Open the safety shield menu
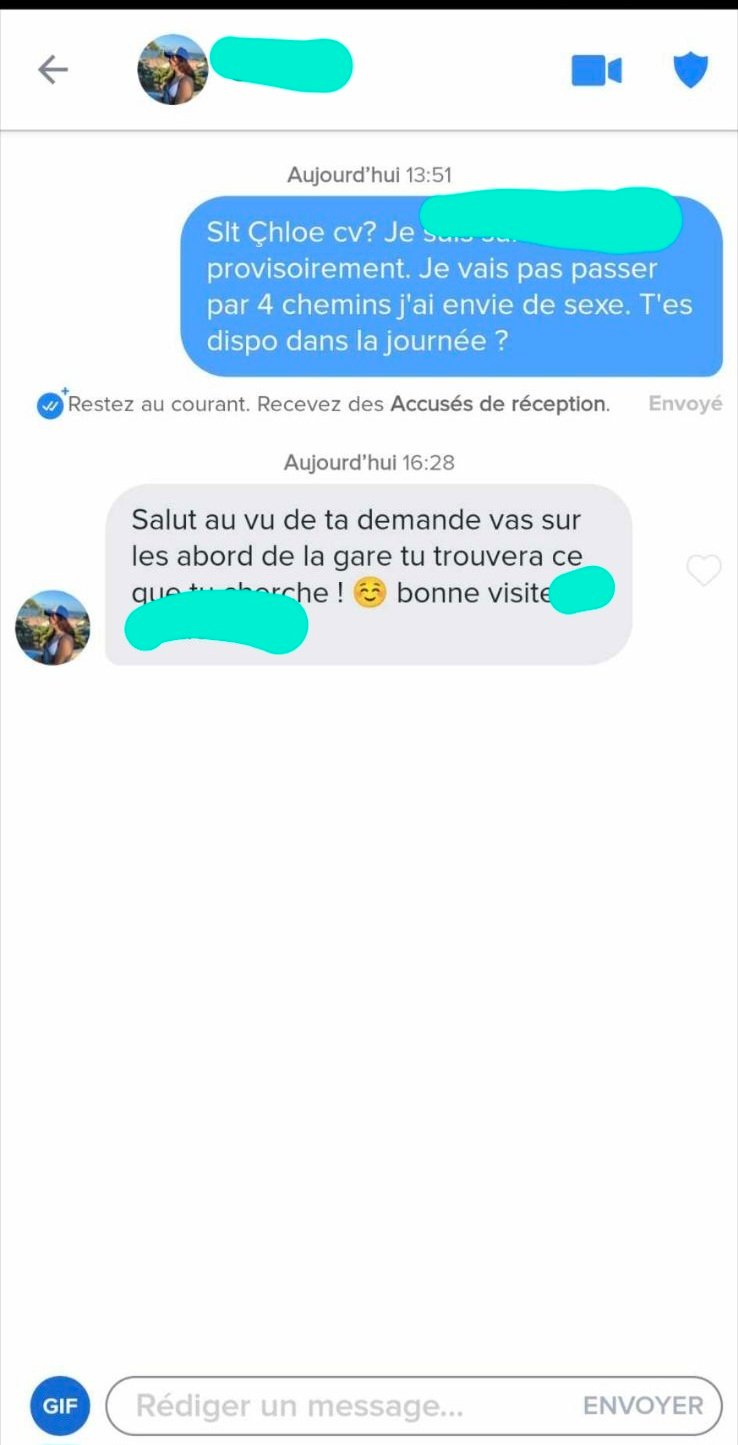 [x=690, y=70]
